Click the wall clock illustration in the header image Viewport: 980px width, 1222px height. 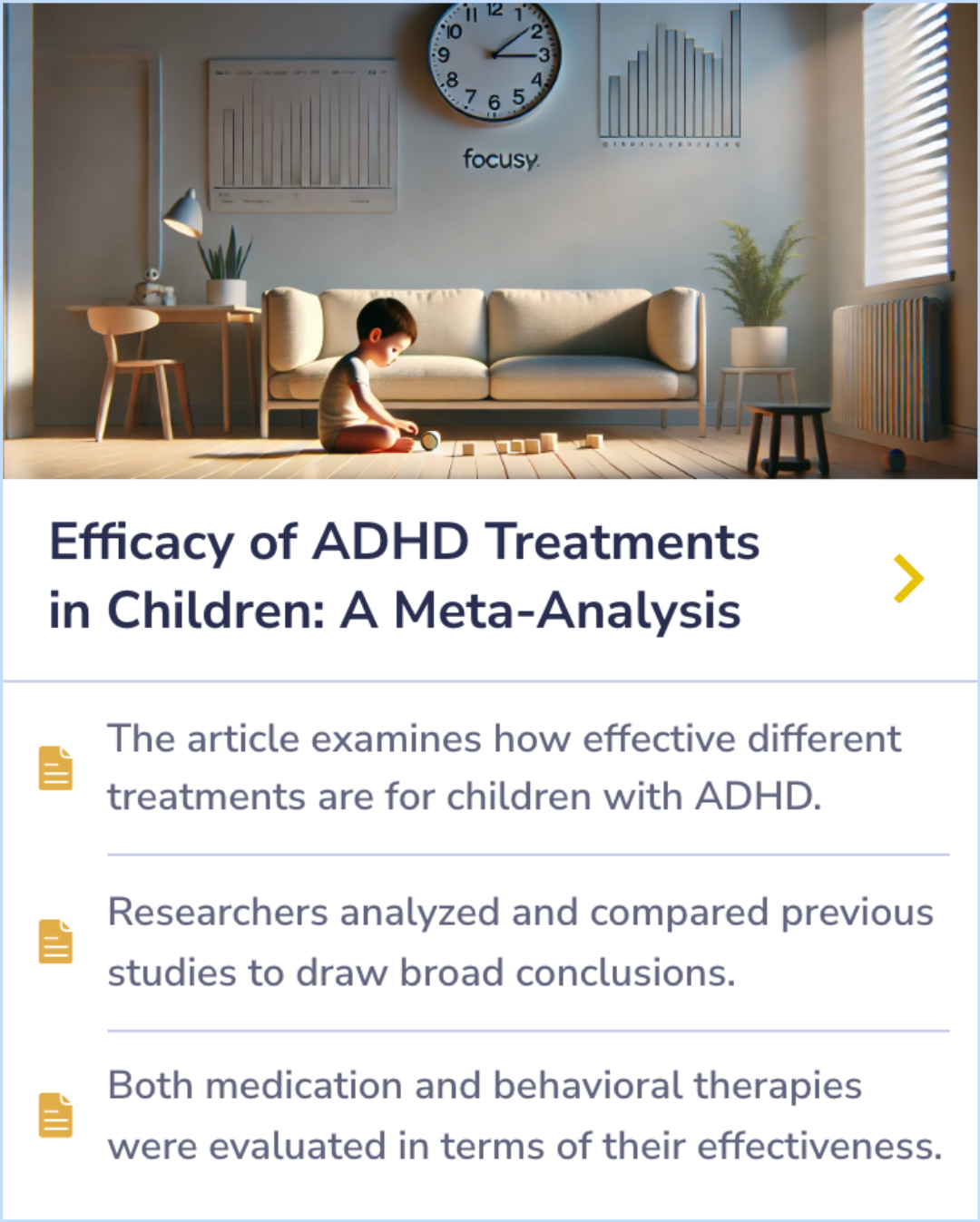tap(497, 56)
